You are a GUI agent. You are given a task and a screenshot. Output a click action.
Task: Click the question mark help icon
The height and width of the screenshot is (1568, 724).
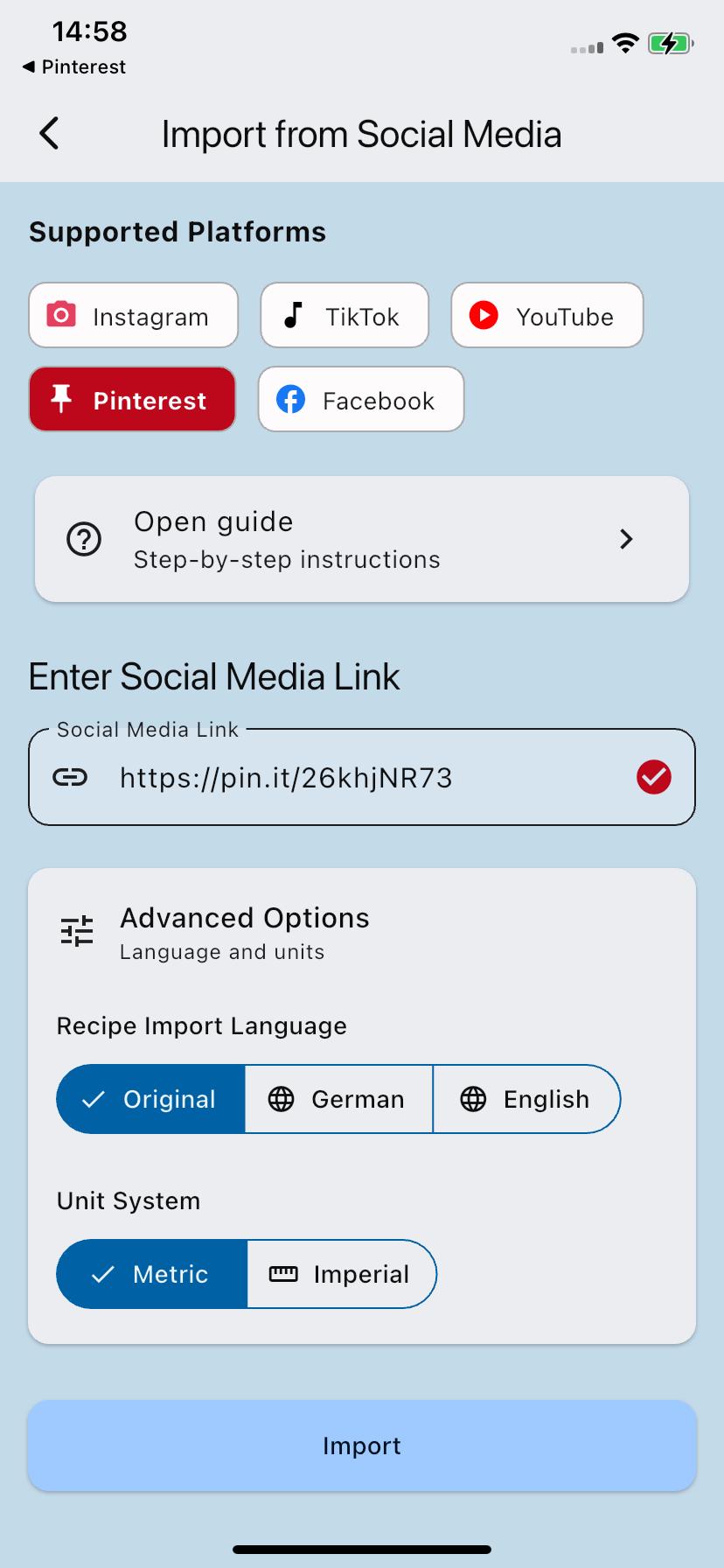pos(83,539)
